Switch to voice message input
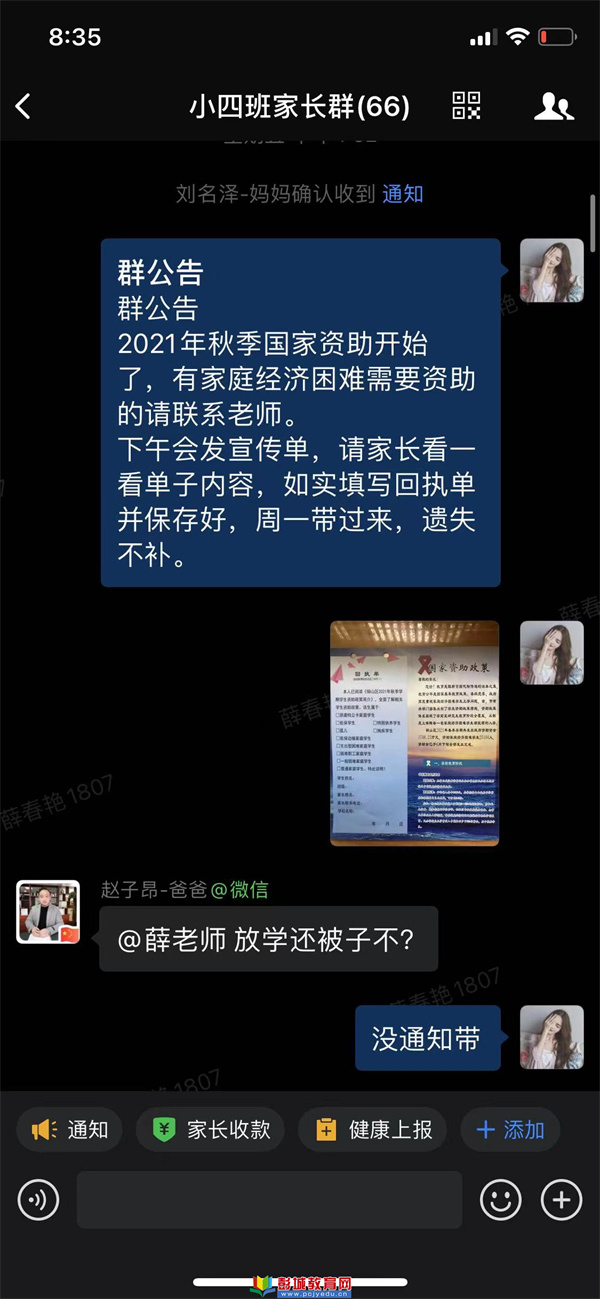This screenshot has height=1299, width=600. (x=38, y=1199)
